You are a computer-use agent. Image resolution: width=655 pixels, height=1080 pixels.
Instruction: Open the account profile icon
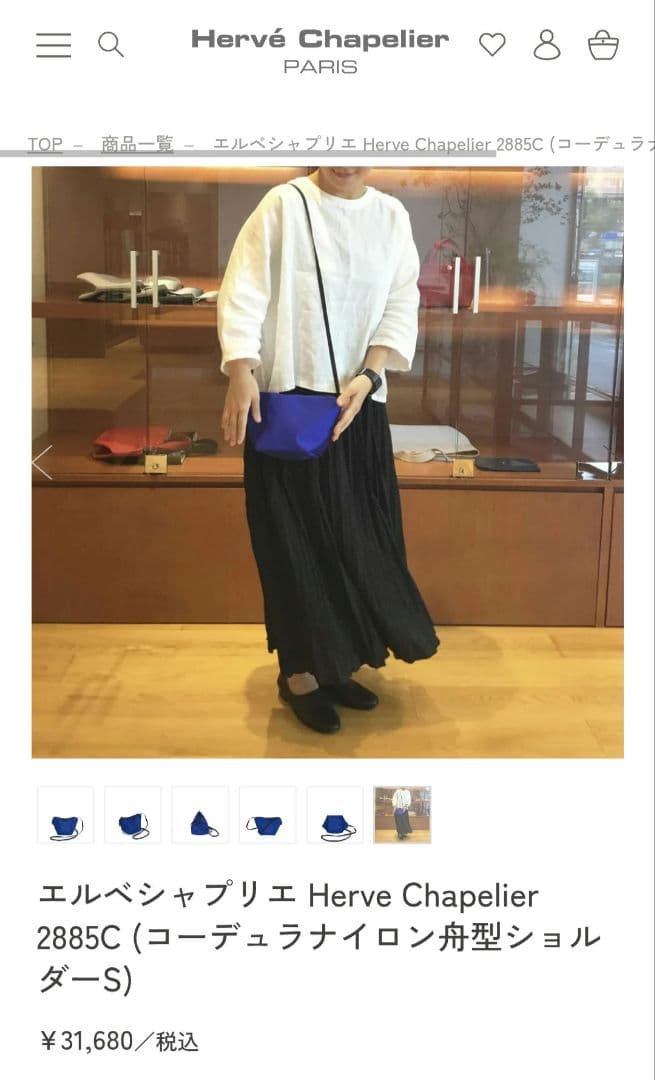(547, 45)
